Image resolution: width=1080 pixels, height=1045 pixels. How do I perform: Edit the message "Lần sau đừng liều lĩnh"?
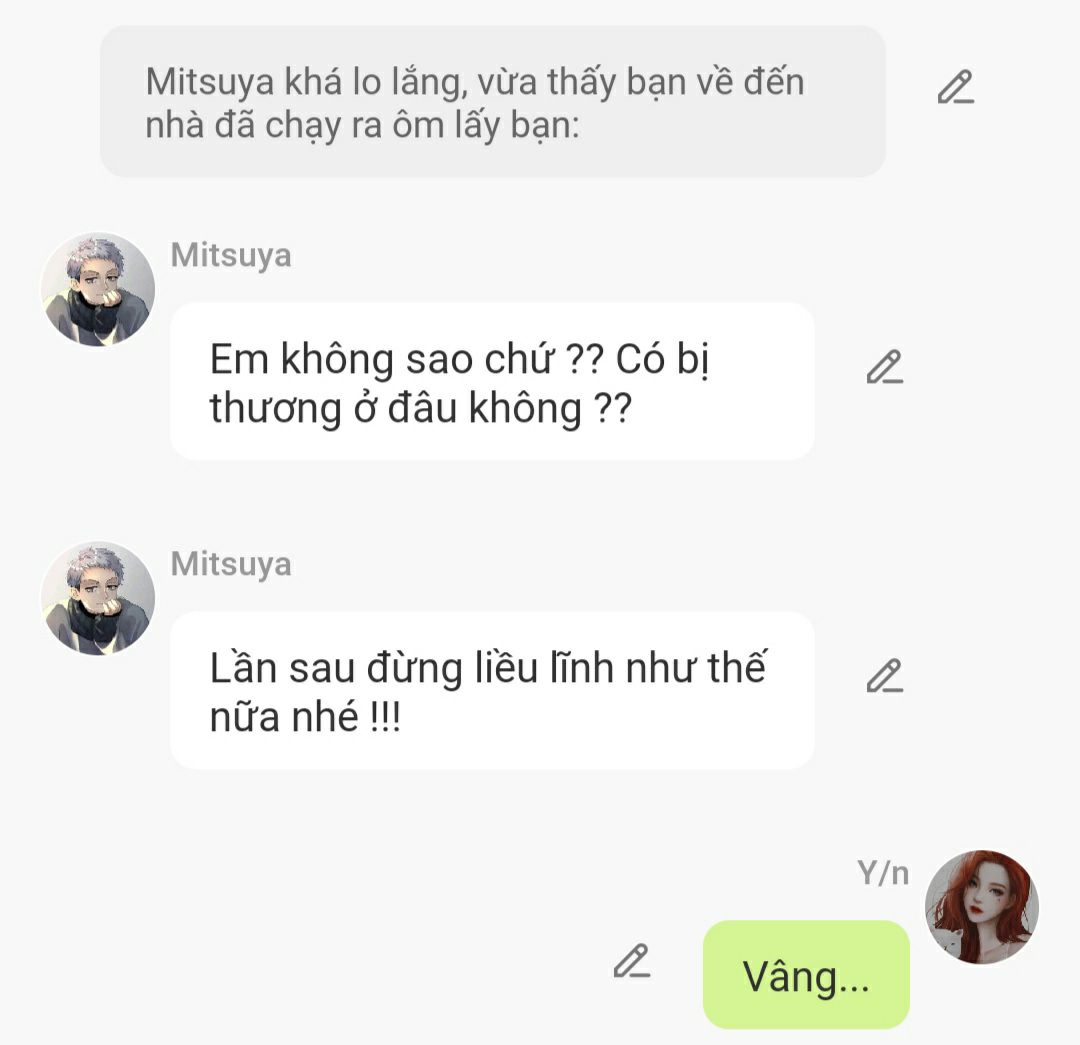(x=884, y=677)
